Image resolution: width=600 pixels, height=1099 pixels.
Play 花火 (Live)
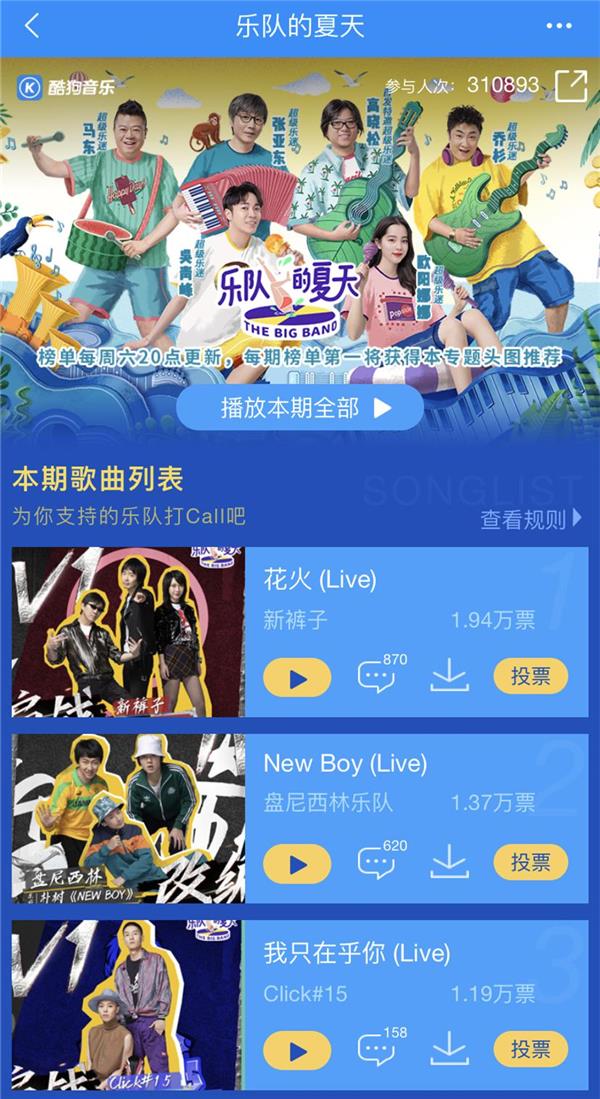coord(297,678)
